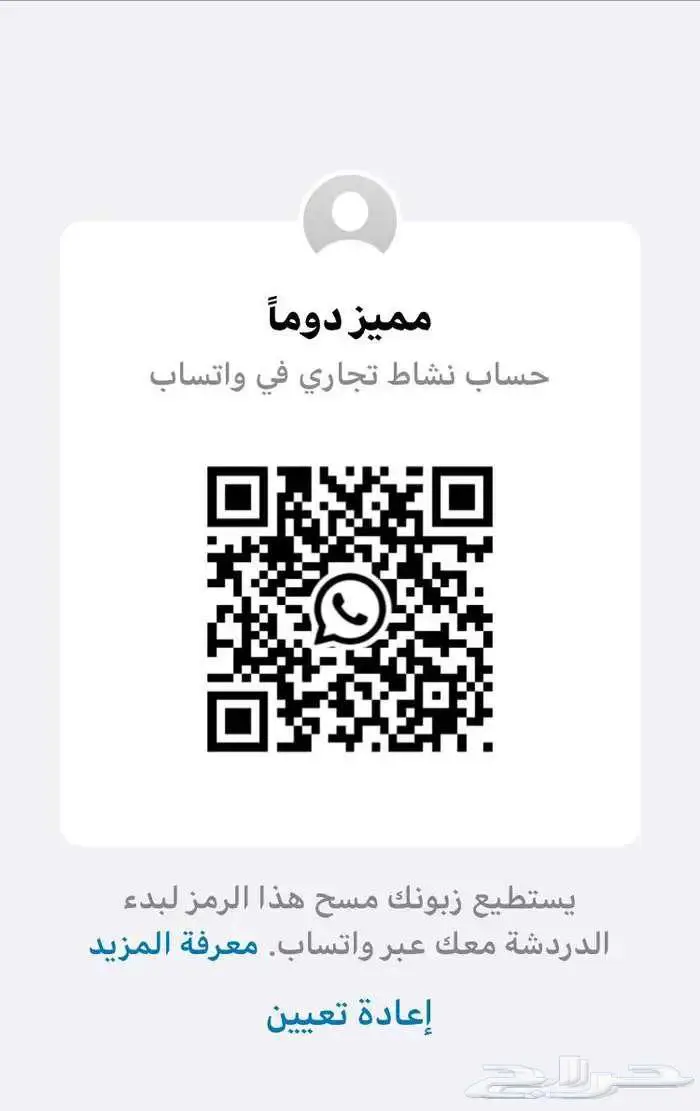Tap إعادة تعيين to reset the QR code
The image size is (700, 1111).
tap(349, 1014)
